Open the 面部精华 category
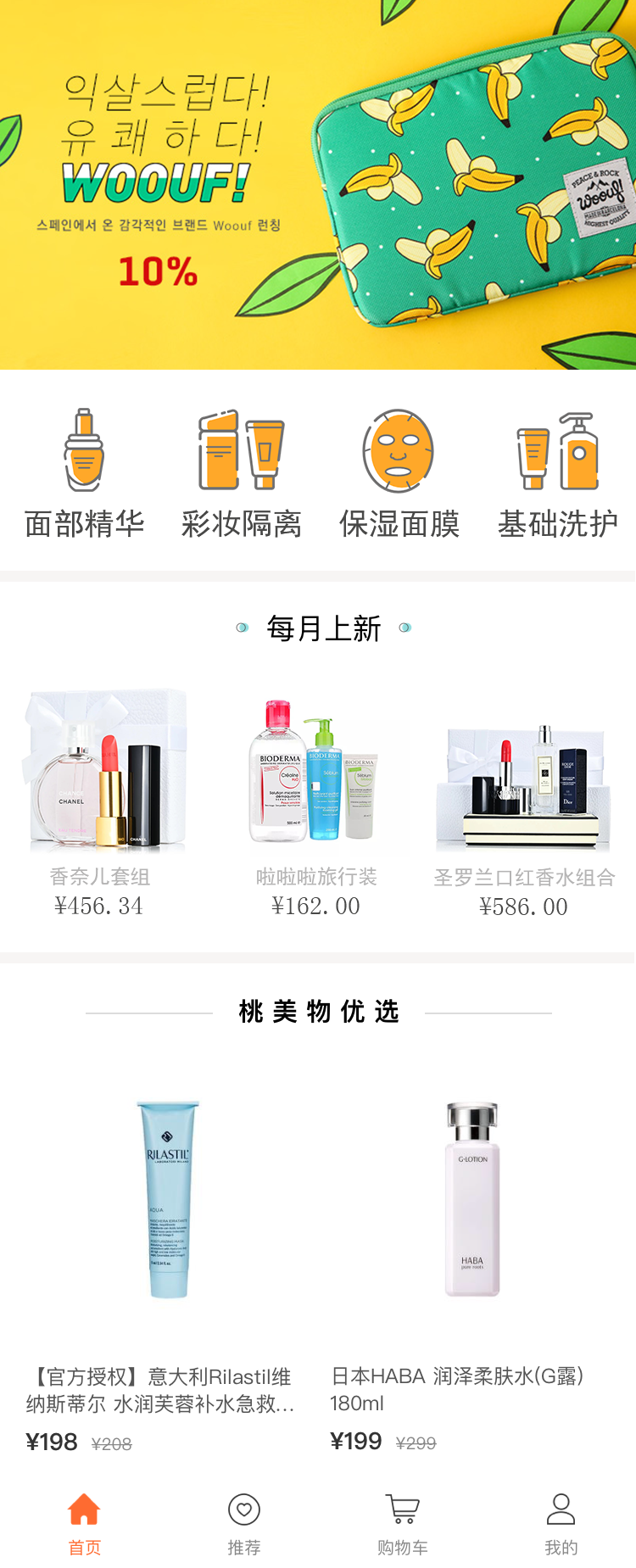This screenshot has height=1568, width=636. coord(84,474)
